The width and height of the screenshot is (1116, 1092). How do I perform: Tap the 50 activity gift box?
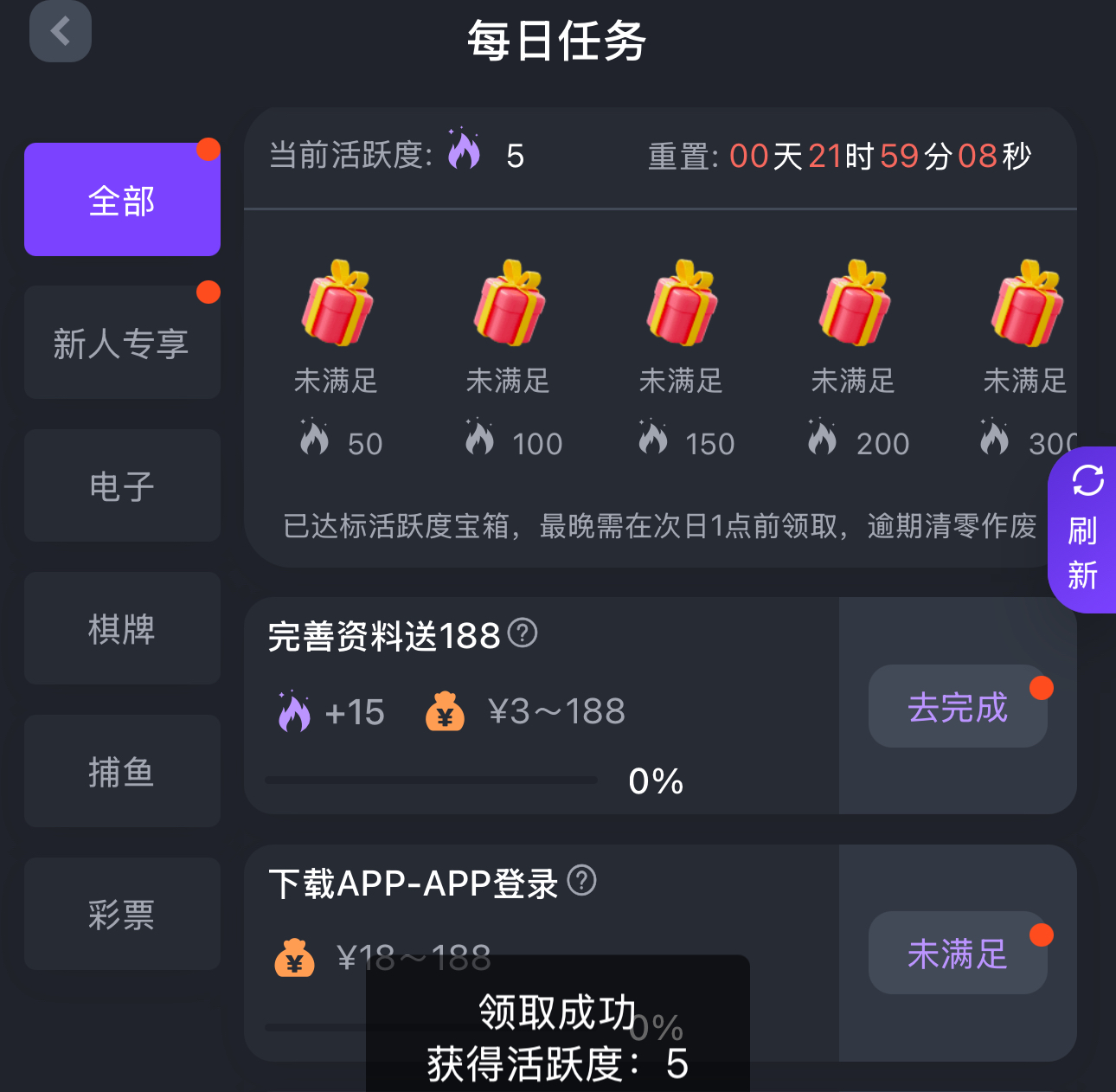[337, 304]
